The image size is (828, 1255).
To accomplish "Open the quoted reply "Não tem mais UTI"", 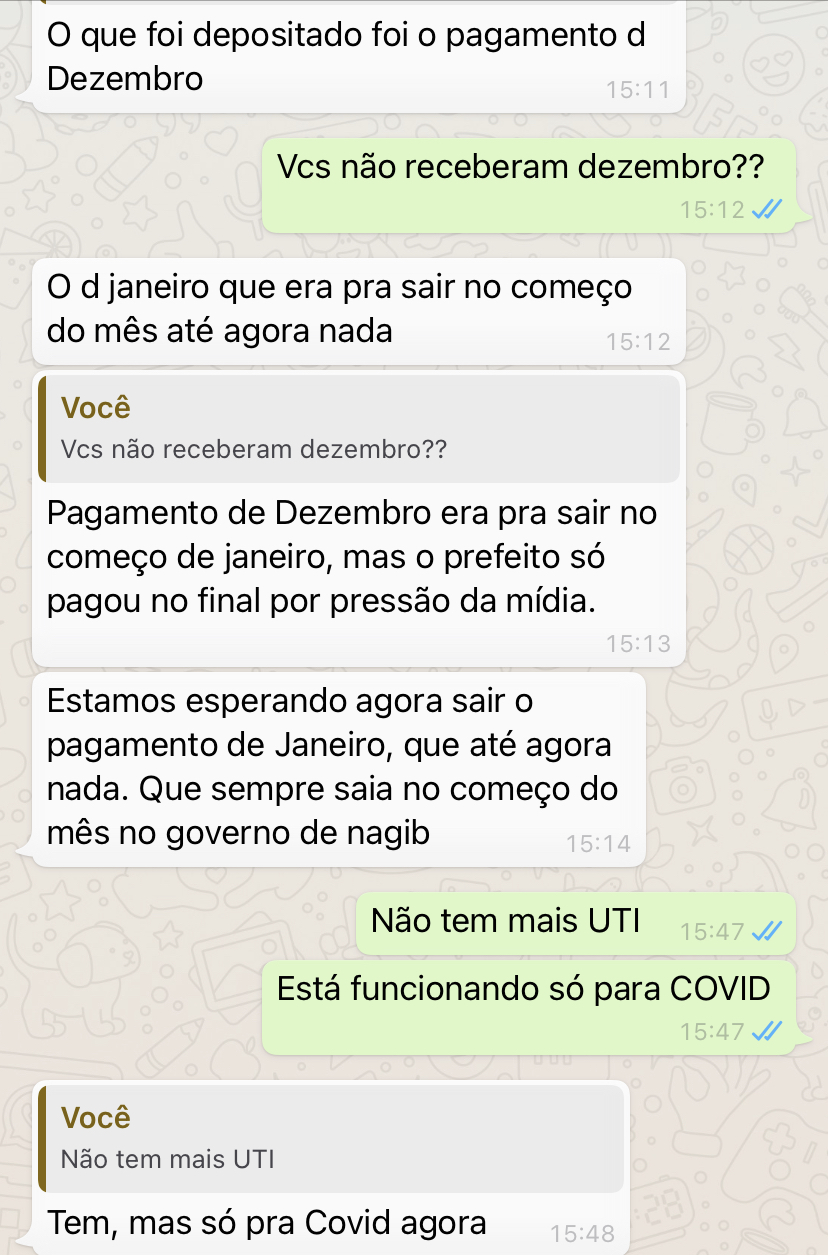I will (331, 1138).
